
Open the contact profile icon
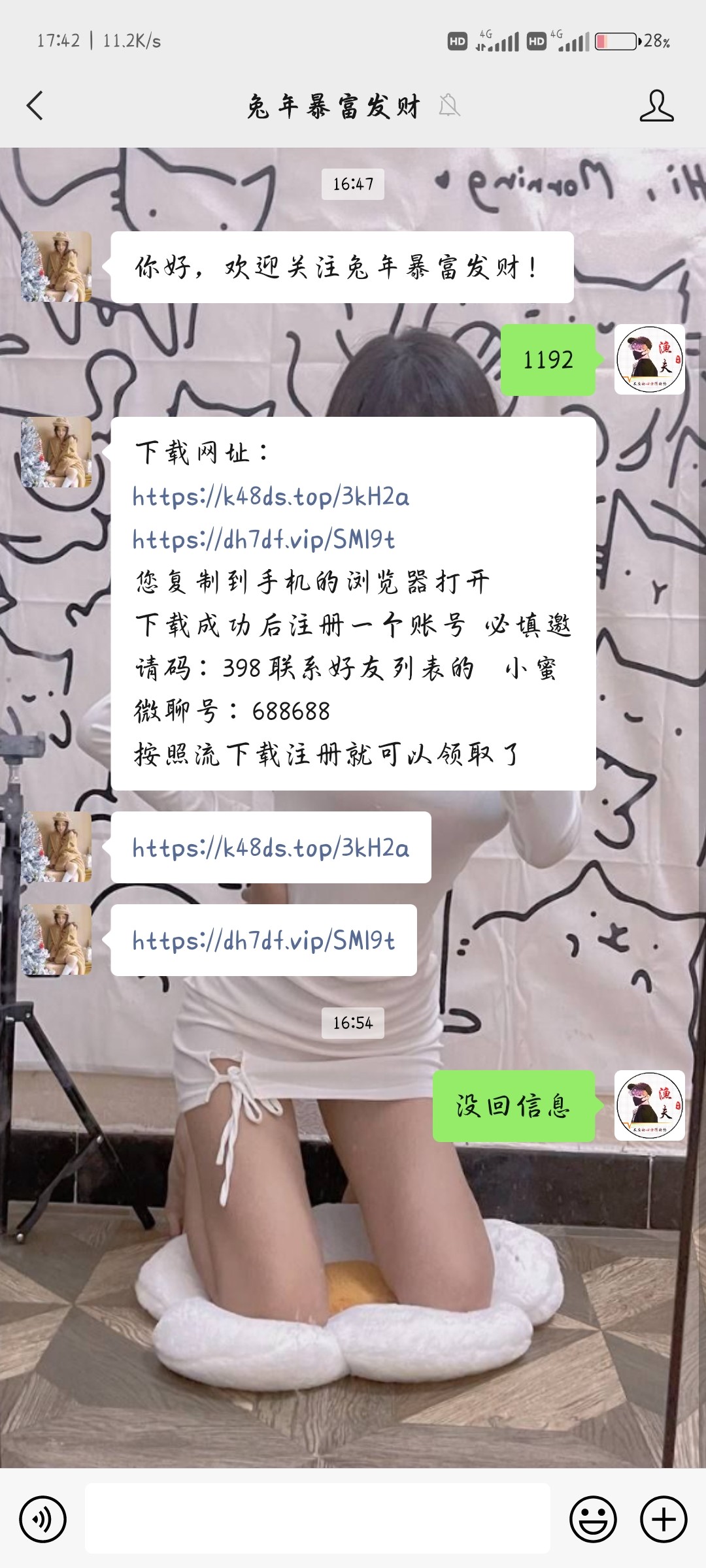click(x=656, y=105)
